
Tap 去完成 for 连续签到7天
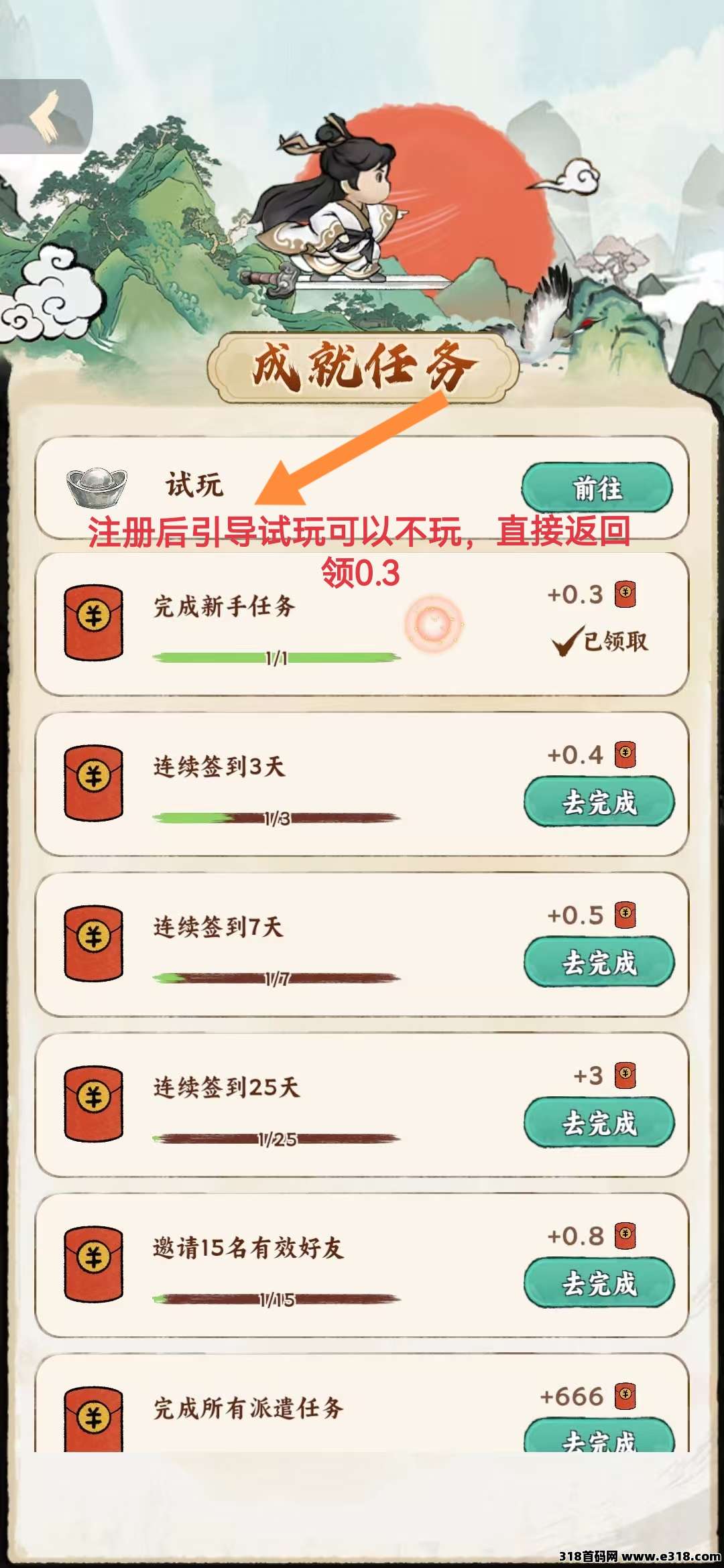(x=599, y=962)
